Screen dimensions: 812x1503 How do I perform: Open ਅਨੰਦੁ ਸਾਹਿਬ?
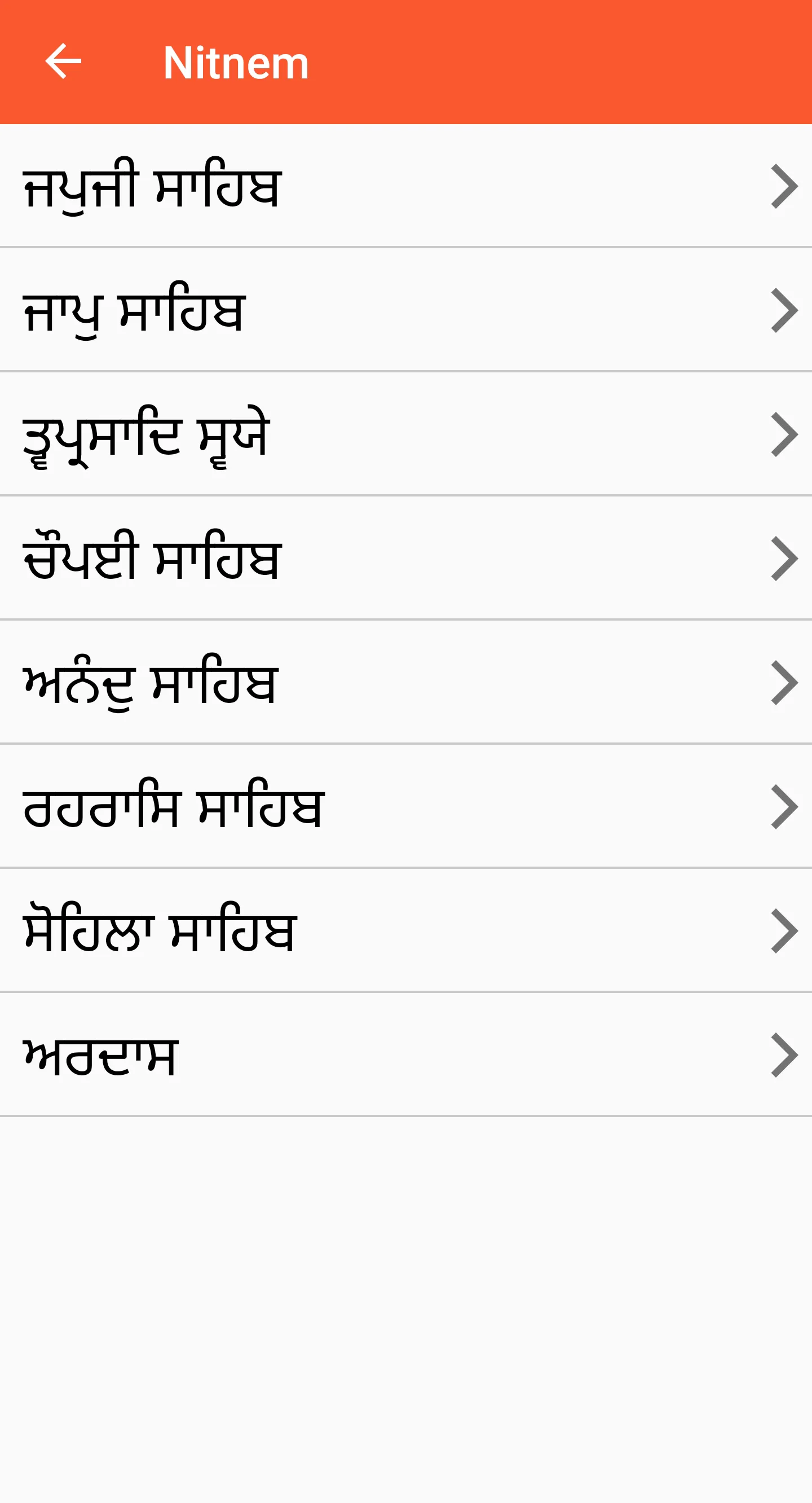pyautogui.click(x=406, y=683)
